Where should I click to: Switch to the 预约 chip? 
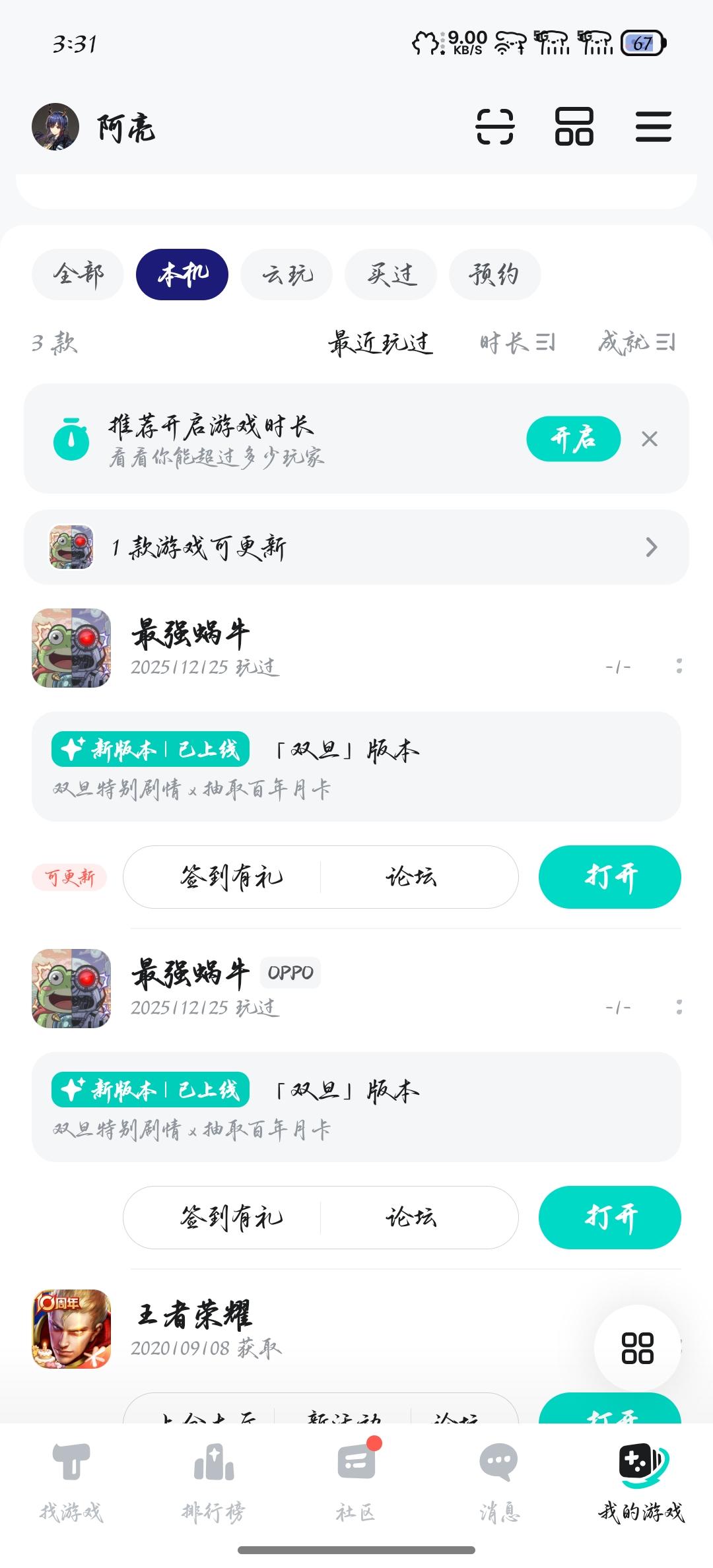point(494,274)
